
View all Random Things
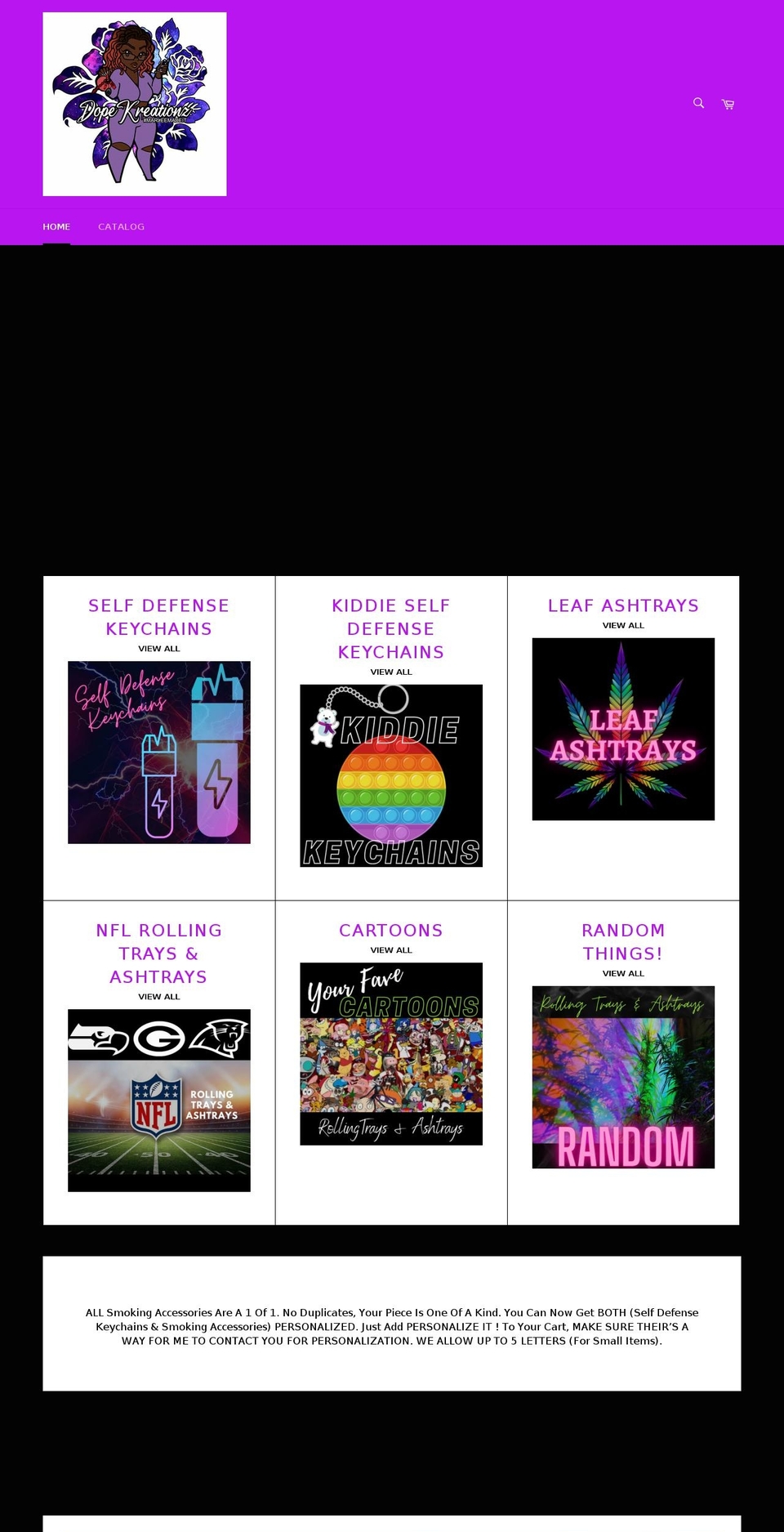(x=623, y=973)
